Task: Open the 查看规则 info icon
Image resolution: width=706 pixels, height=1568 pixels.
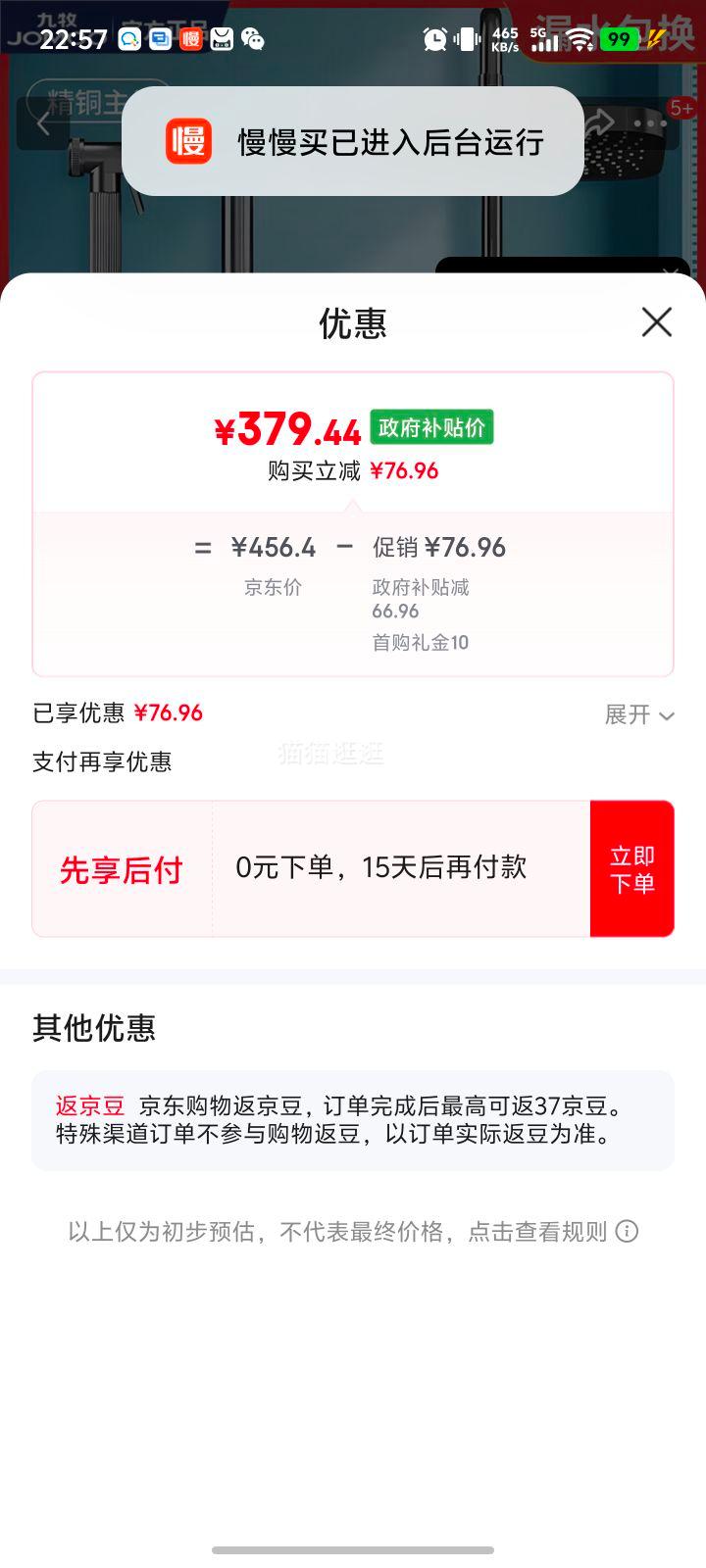Action: click(627, 1231)
